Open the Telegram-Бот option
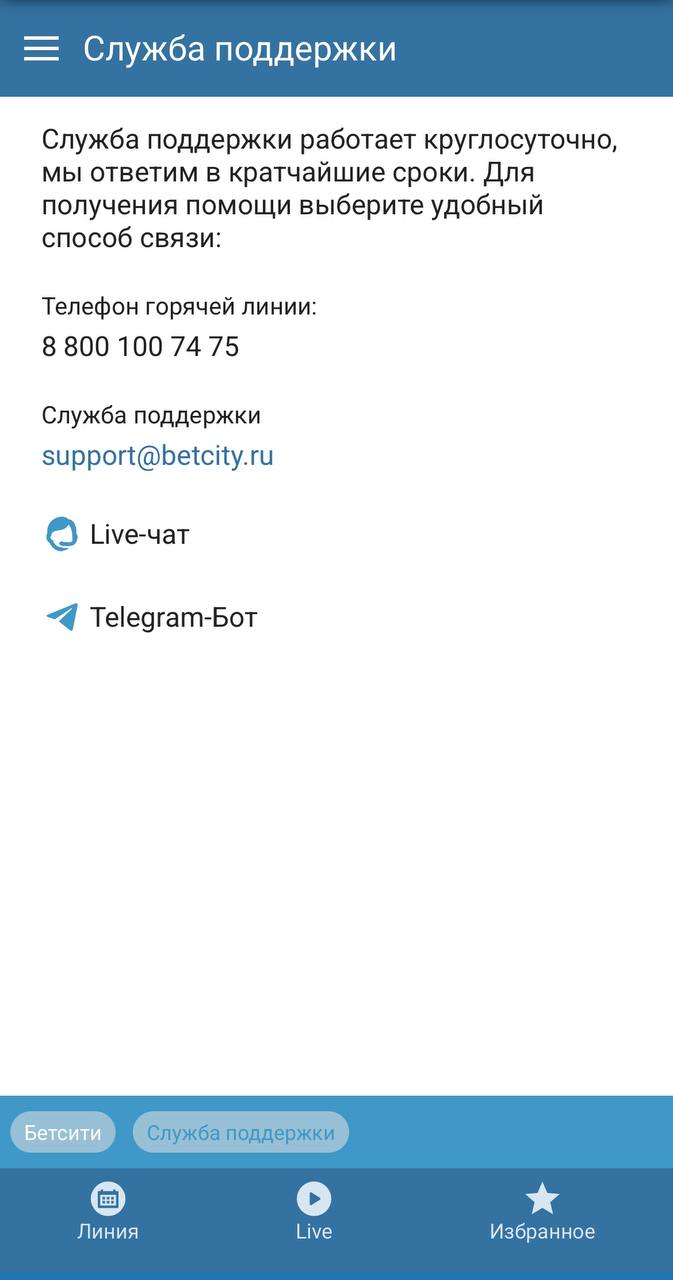This screenshot has height=1280, width=673. click(152, 617)
